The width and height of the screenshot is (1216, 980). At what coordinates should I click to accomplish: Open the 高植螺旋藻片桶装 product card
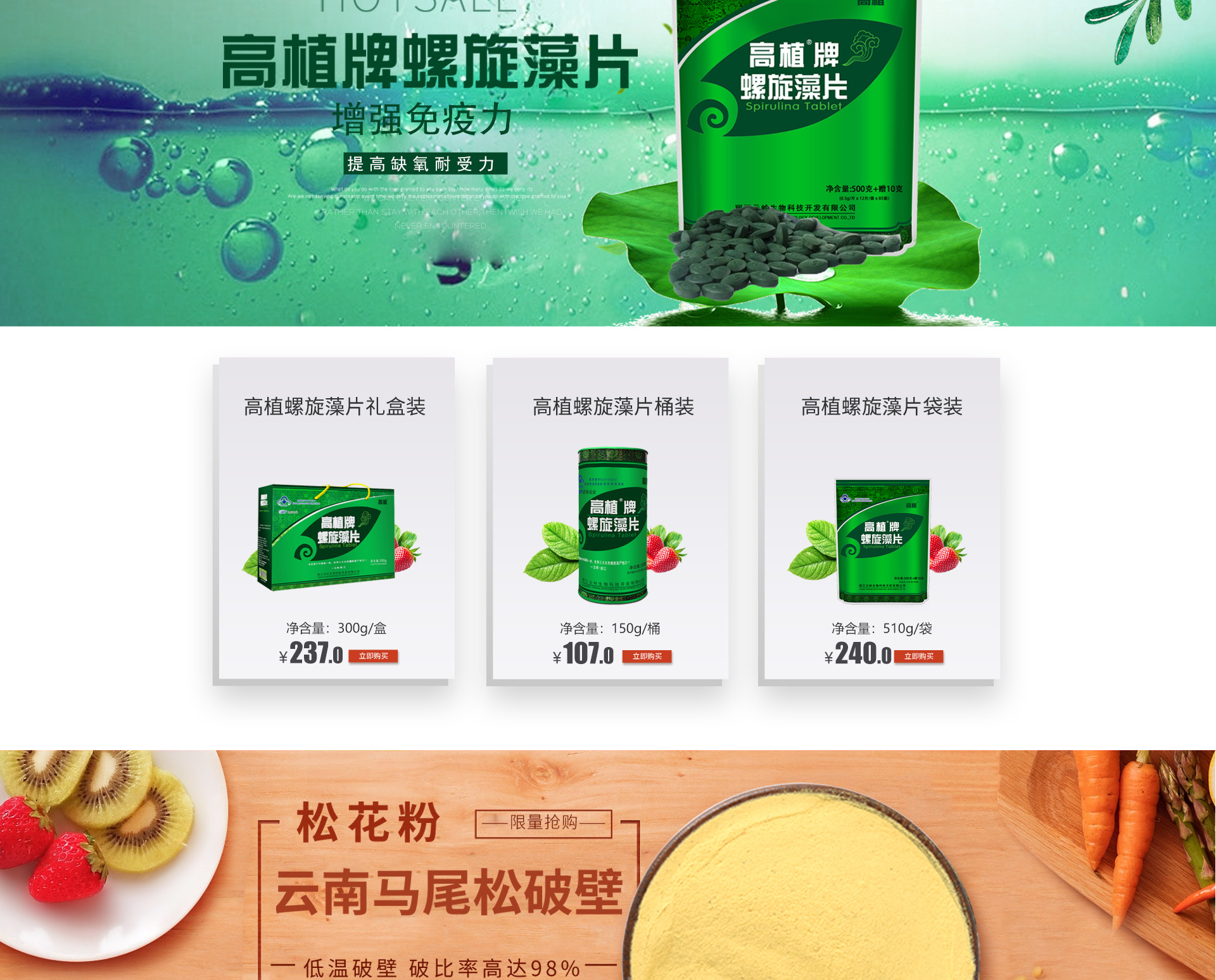611,525
